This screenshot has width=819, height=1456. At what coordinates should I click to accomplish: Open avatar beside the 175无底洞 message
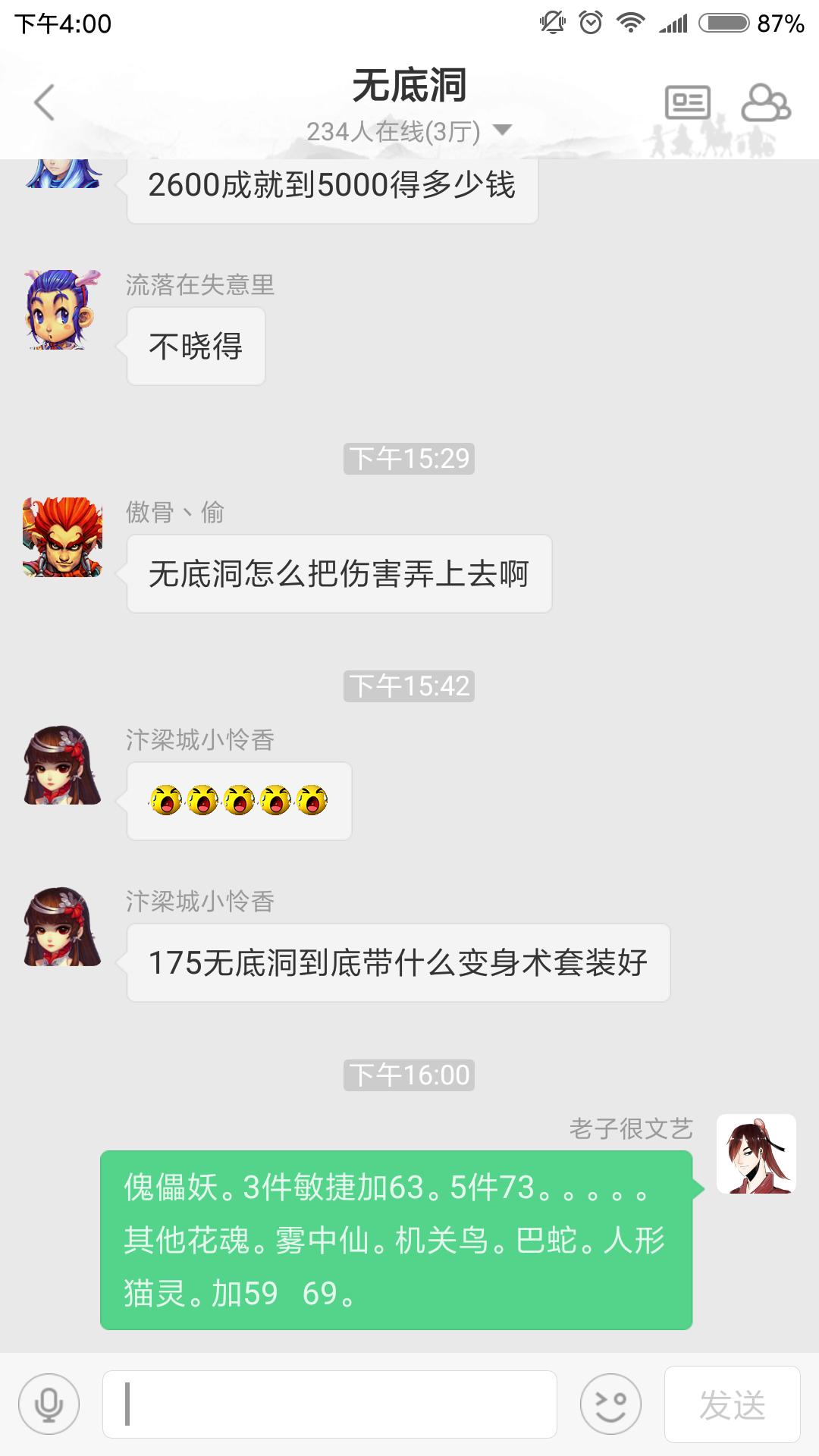pyautogui.click(x=63, y=927)
